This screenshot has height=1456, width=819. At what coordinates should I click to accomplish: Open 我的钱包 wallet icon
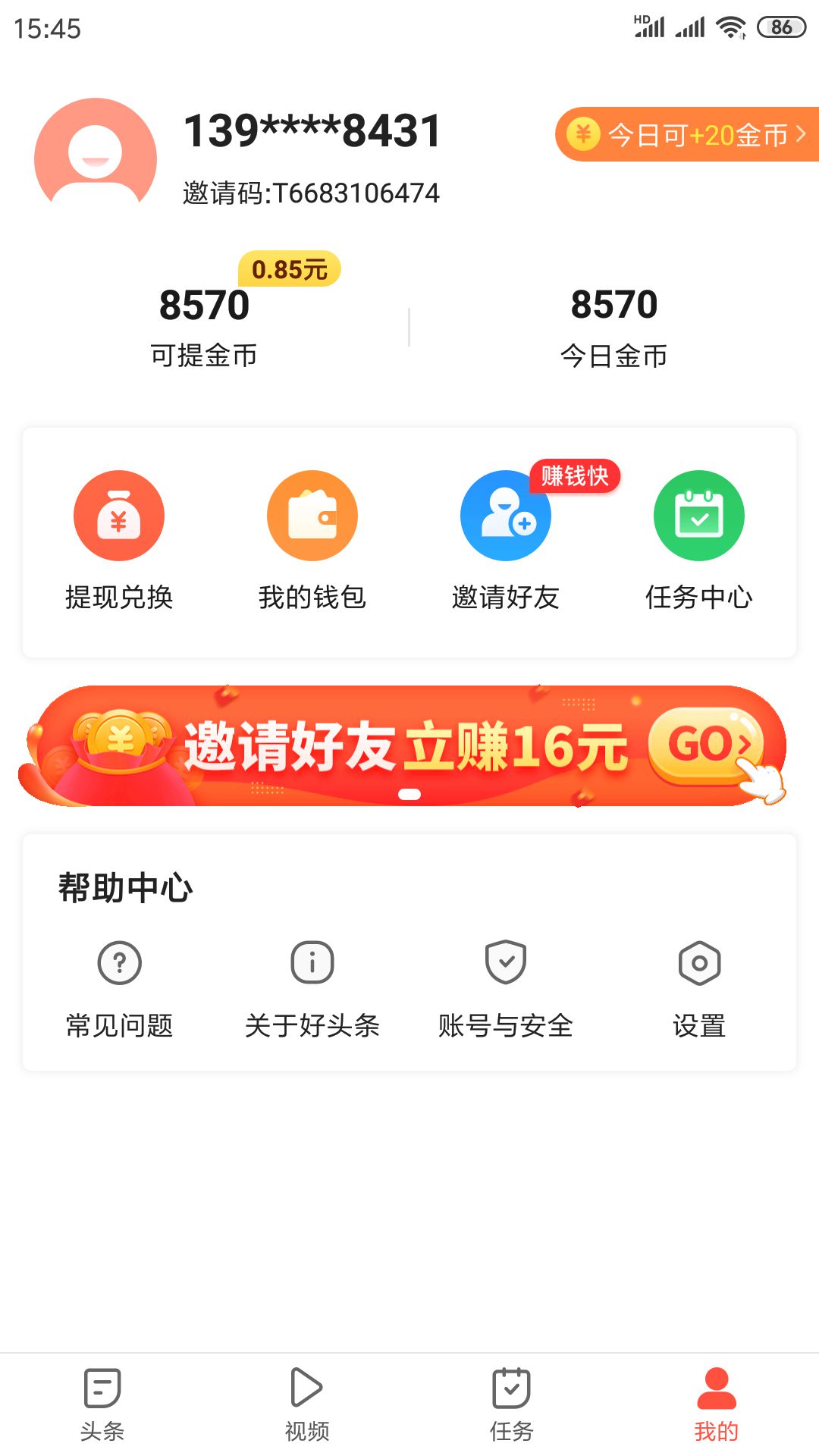[x=312, y=514]
